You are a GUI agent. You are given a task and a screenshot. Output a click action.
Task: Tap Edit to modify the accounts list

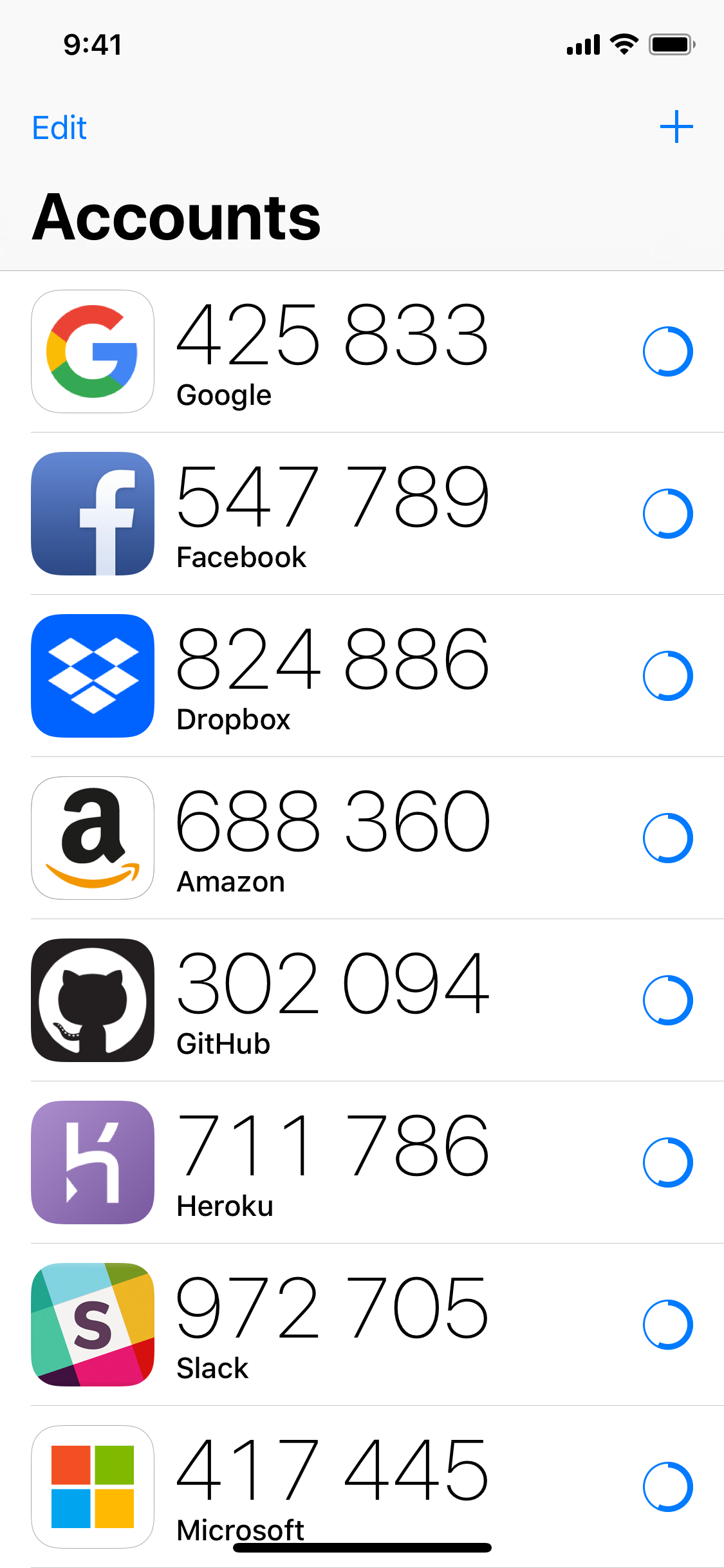coord(59,127)
